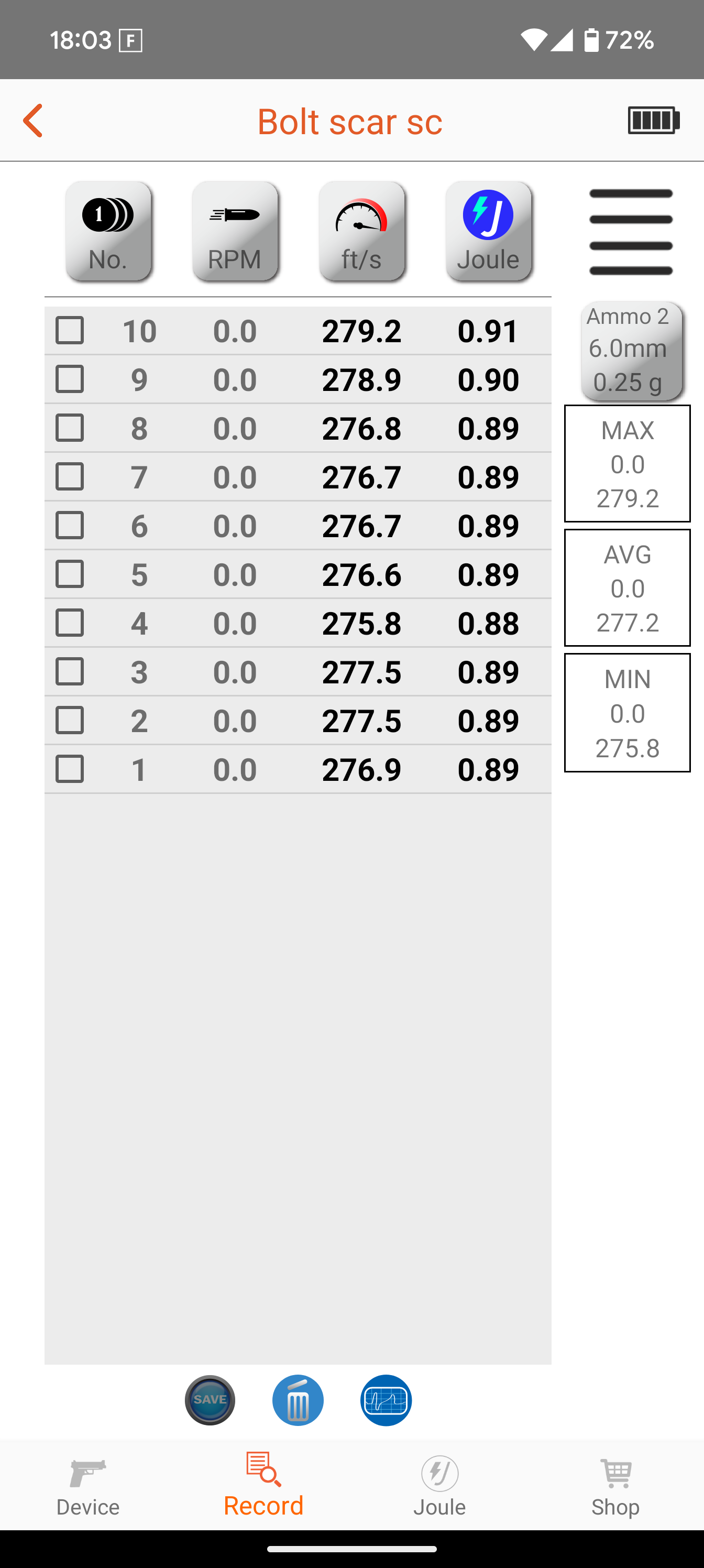Open the hamburger menu
Image resolution: width=704 pixels, height=1568 pixels.
[x=631, y=232]
